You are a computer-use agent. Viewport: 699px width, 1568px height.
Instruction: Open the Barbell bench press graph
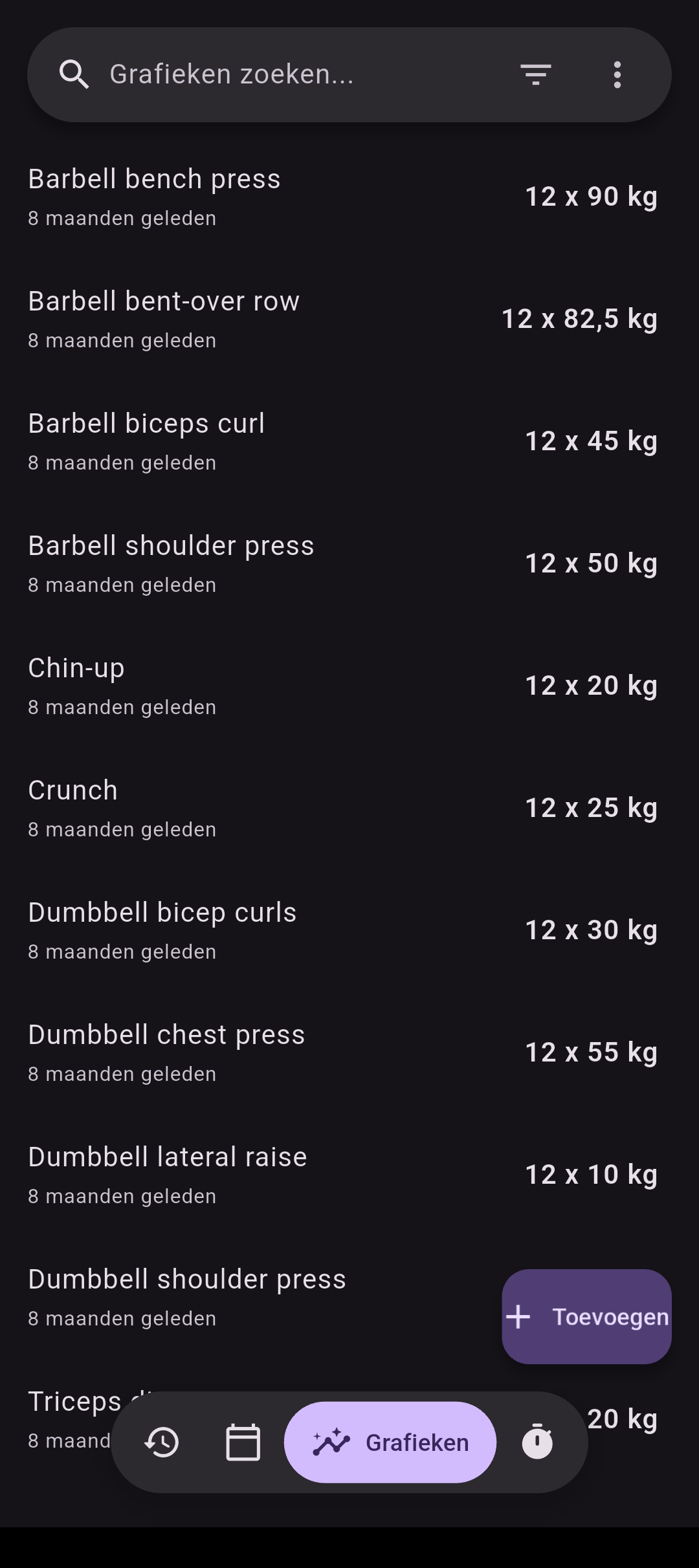coord(349,197)
